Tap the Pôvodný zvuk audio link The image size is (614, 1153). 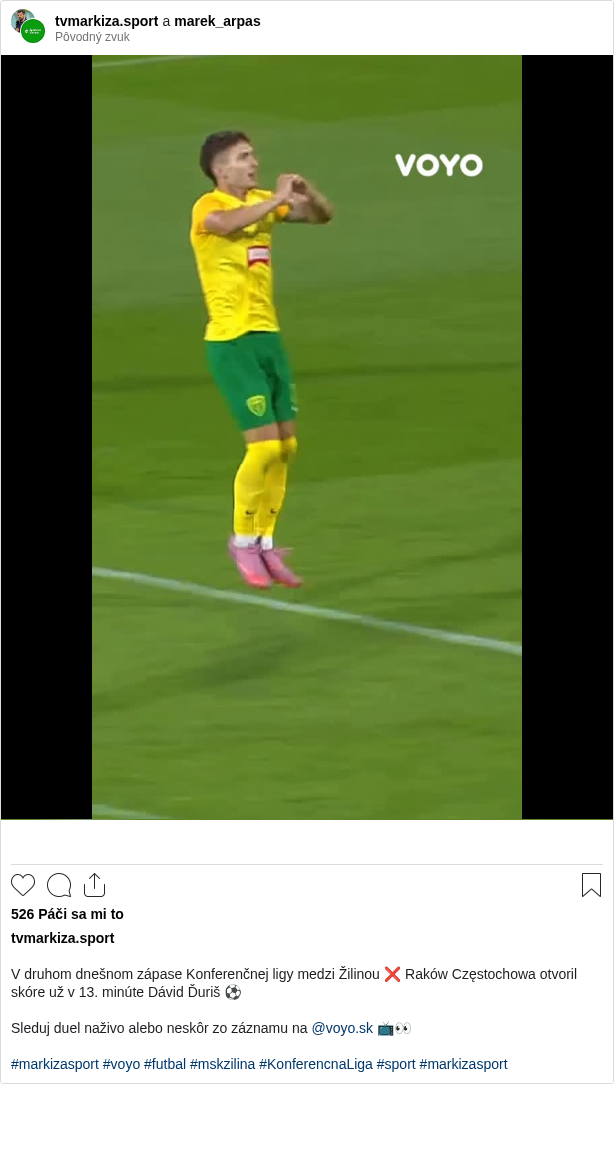tap(92, 37)
